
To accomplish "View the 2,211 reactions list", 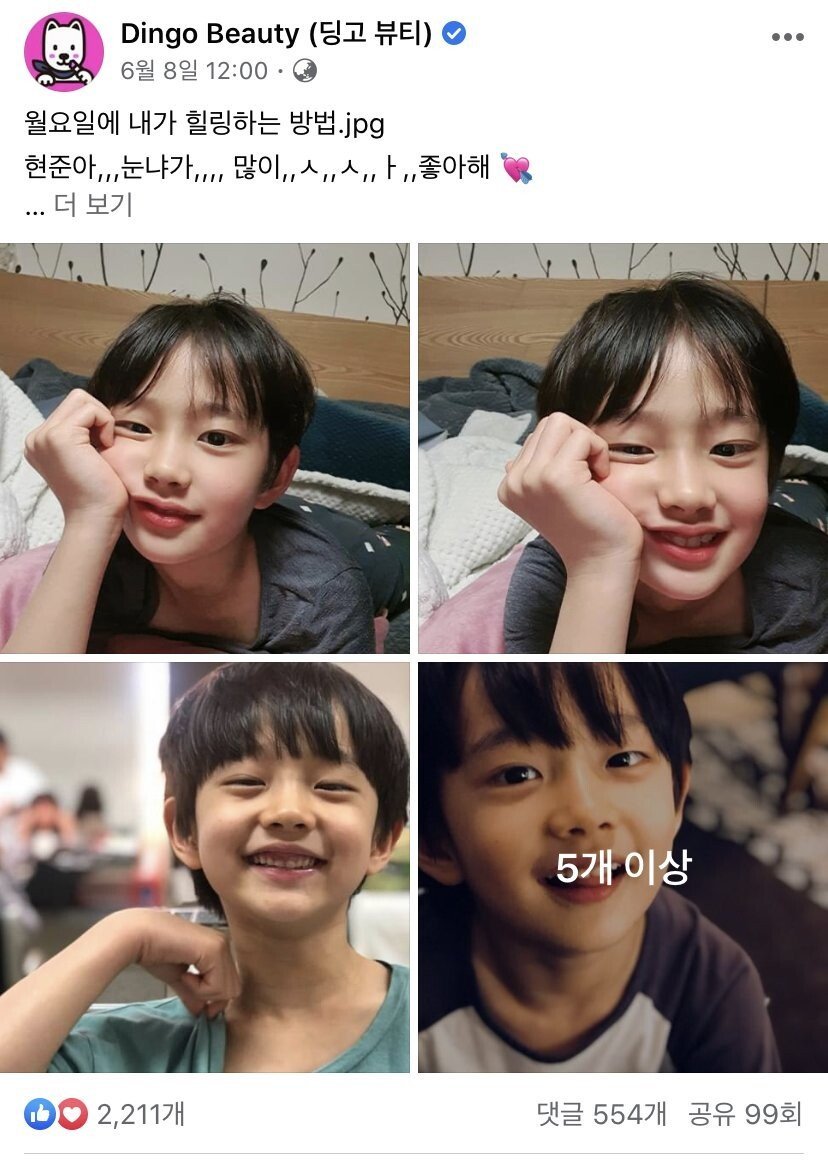I will 104,1114.
